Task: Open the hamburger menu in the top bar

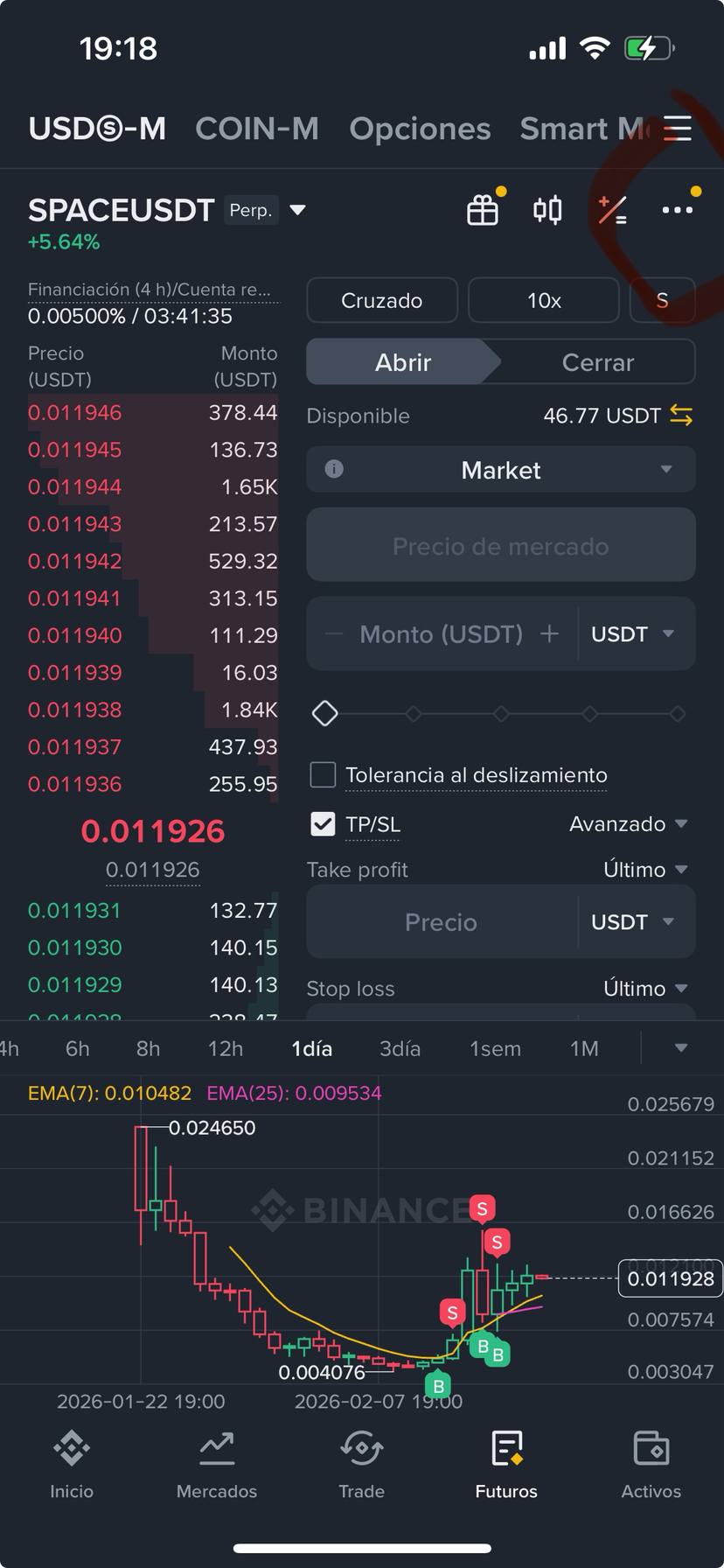Action: 678,129
